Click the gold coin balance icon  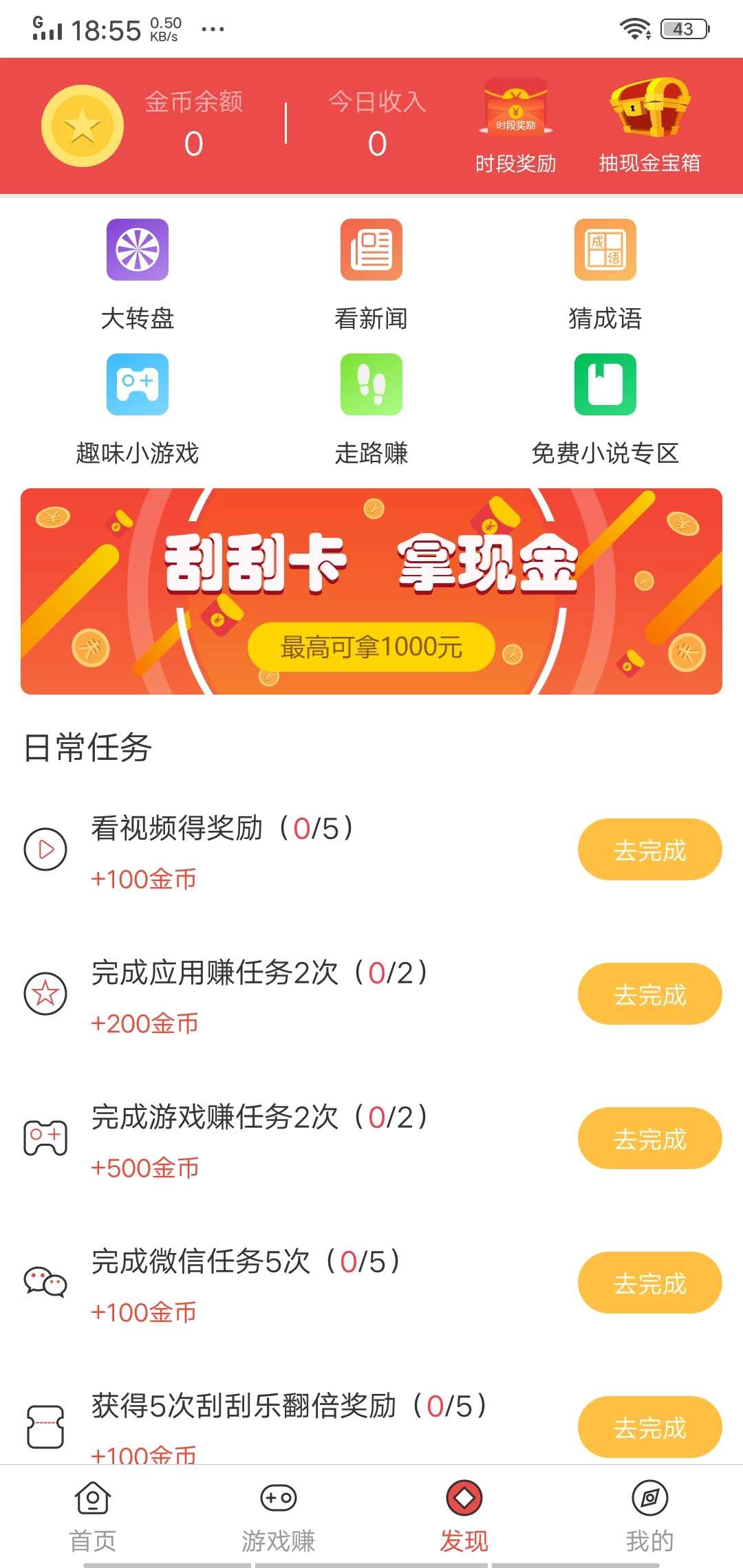point(83,125)
